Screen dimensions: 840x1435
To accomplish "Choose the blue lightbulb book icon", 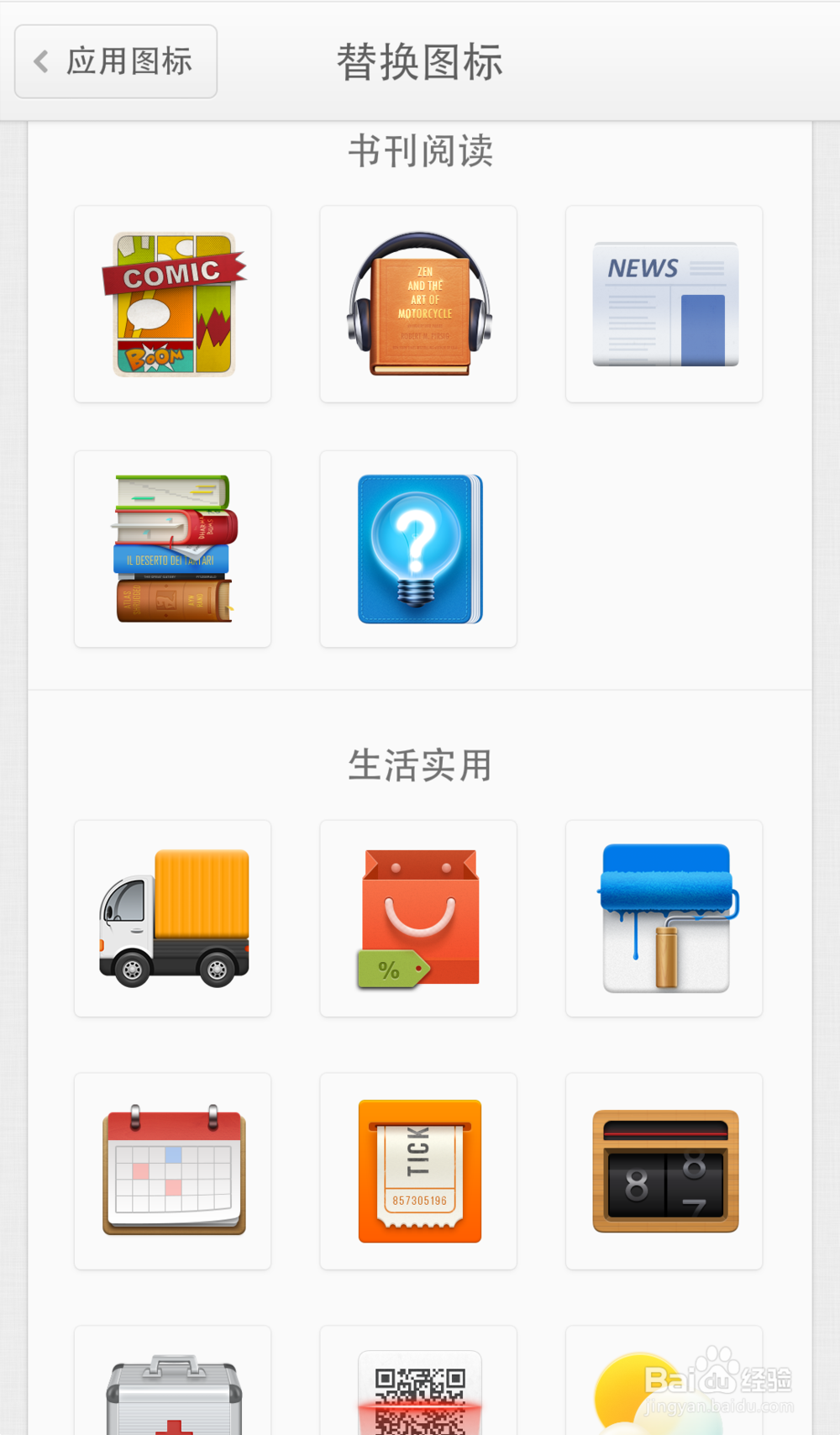I will point(418,549).
